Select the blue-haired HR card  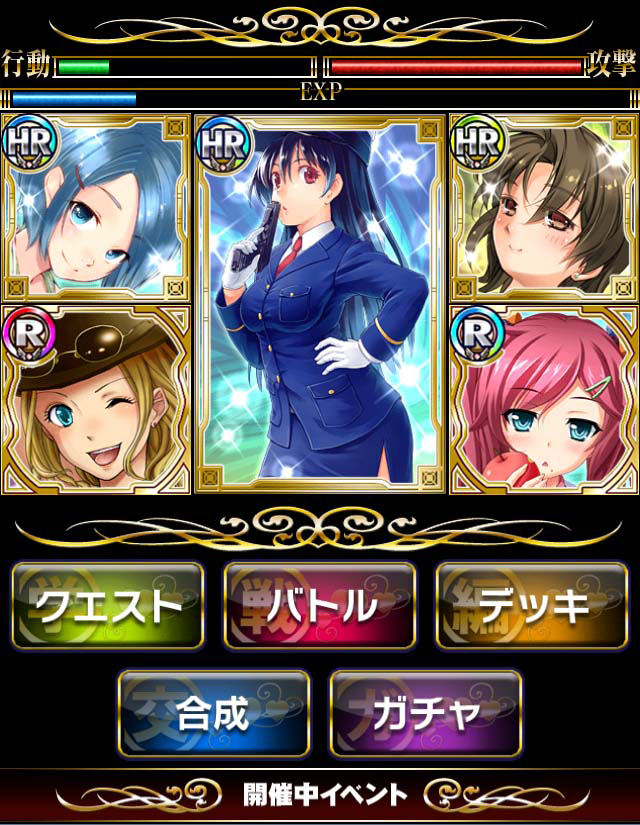click(x=95, y=208)
